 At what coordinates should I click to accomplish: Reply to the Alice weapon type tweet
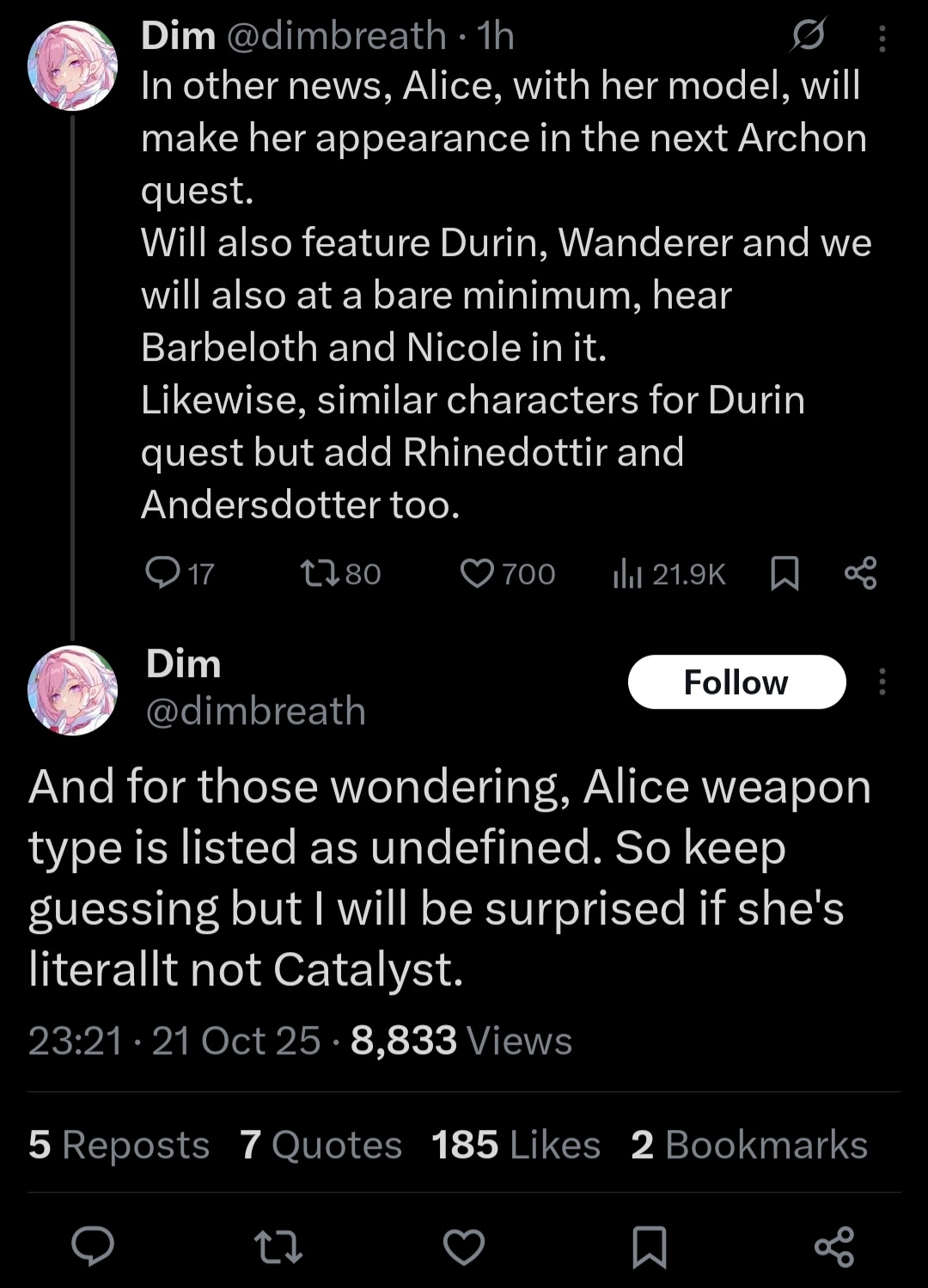[92, 1247]
